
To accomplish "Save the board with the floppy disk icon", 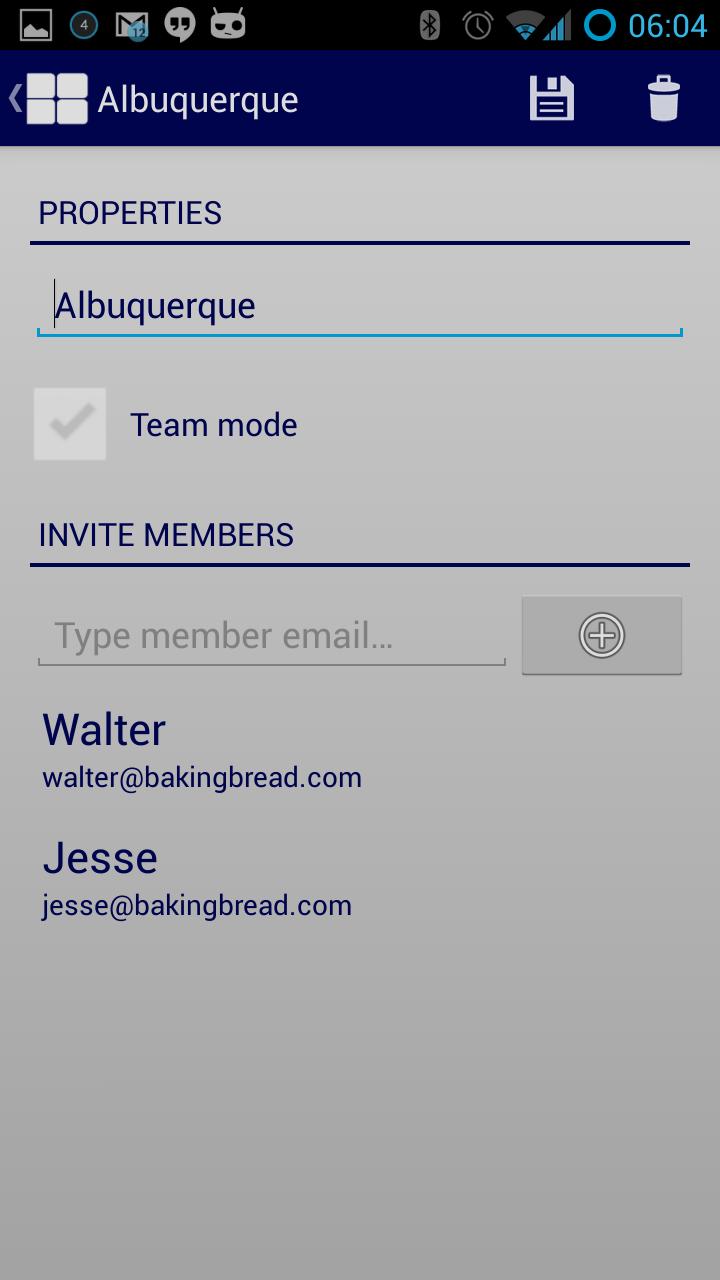I will (x=551, y=99).
